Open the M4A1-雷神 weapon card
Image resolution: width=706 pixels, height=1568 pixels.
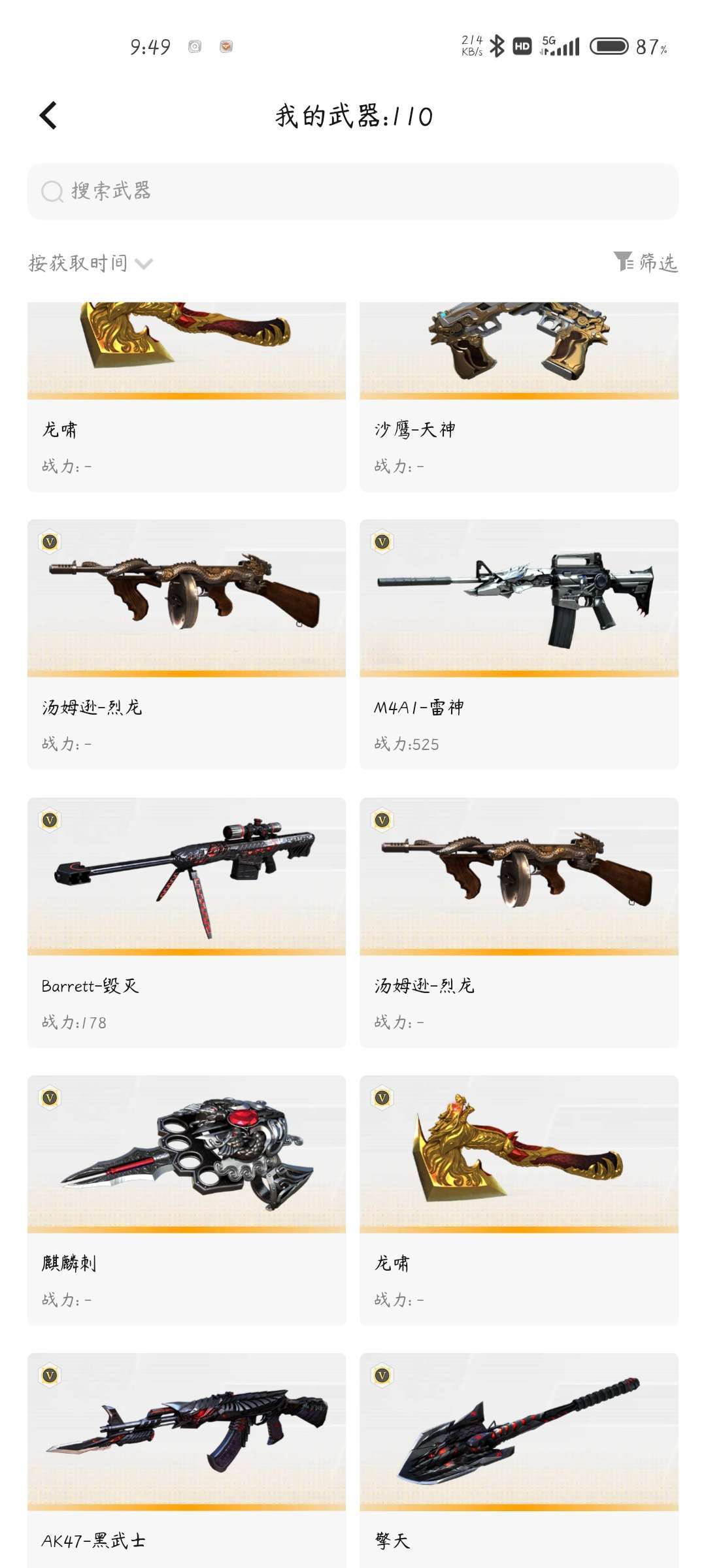(x=519, y=644)
